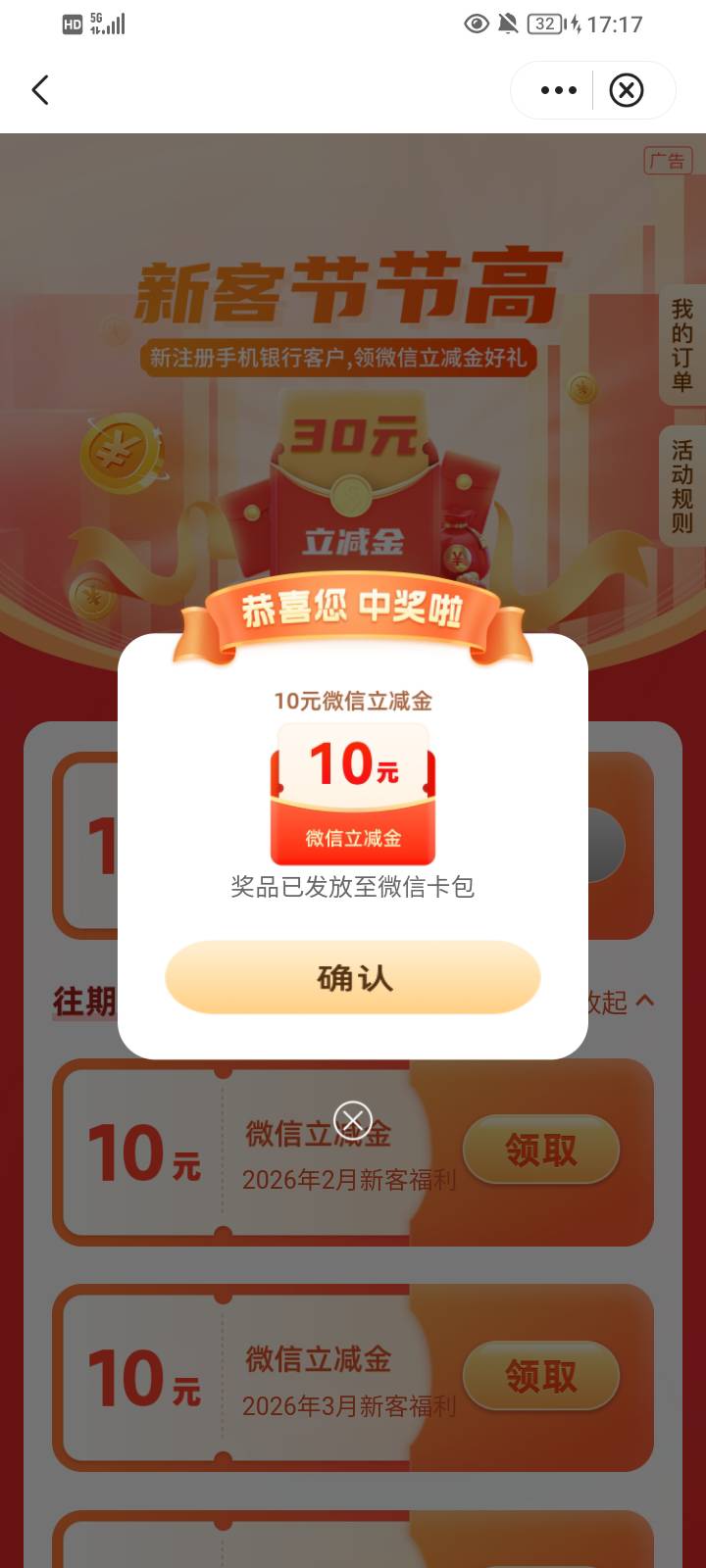The height and width of the screenshot is (1568, 706).
Task: Confirm the prize with 确认 button
Action: pos(353,977)
